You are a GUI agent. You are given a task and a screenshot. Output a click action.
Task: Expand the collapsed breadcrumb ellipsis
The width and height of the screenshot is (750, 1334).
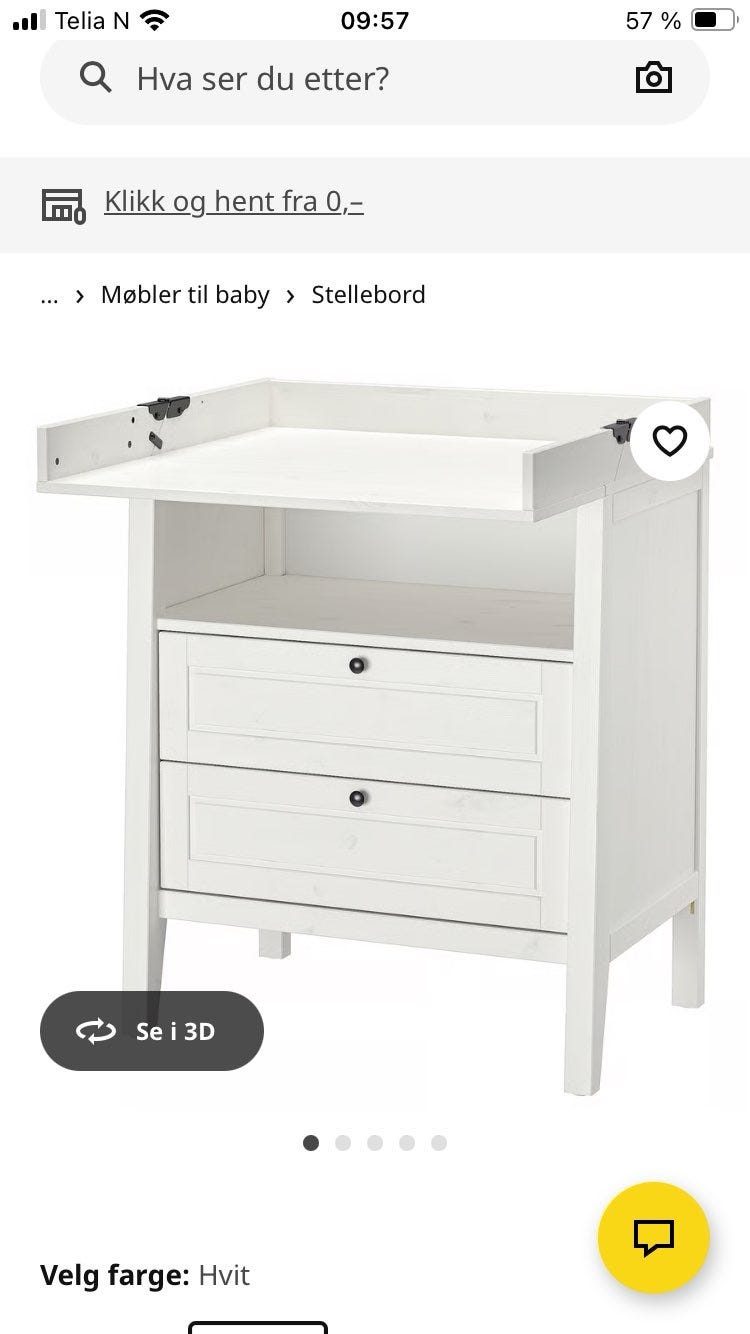pos(49,295)
